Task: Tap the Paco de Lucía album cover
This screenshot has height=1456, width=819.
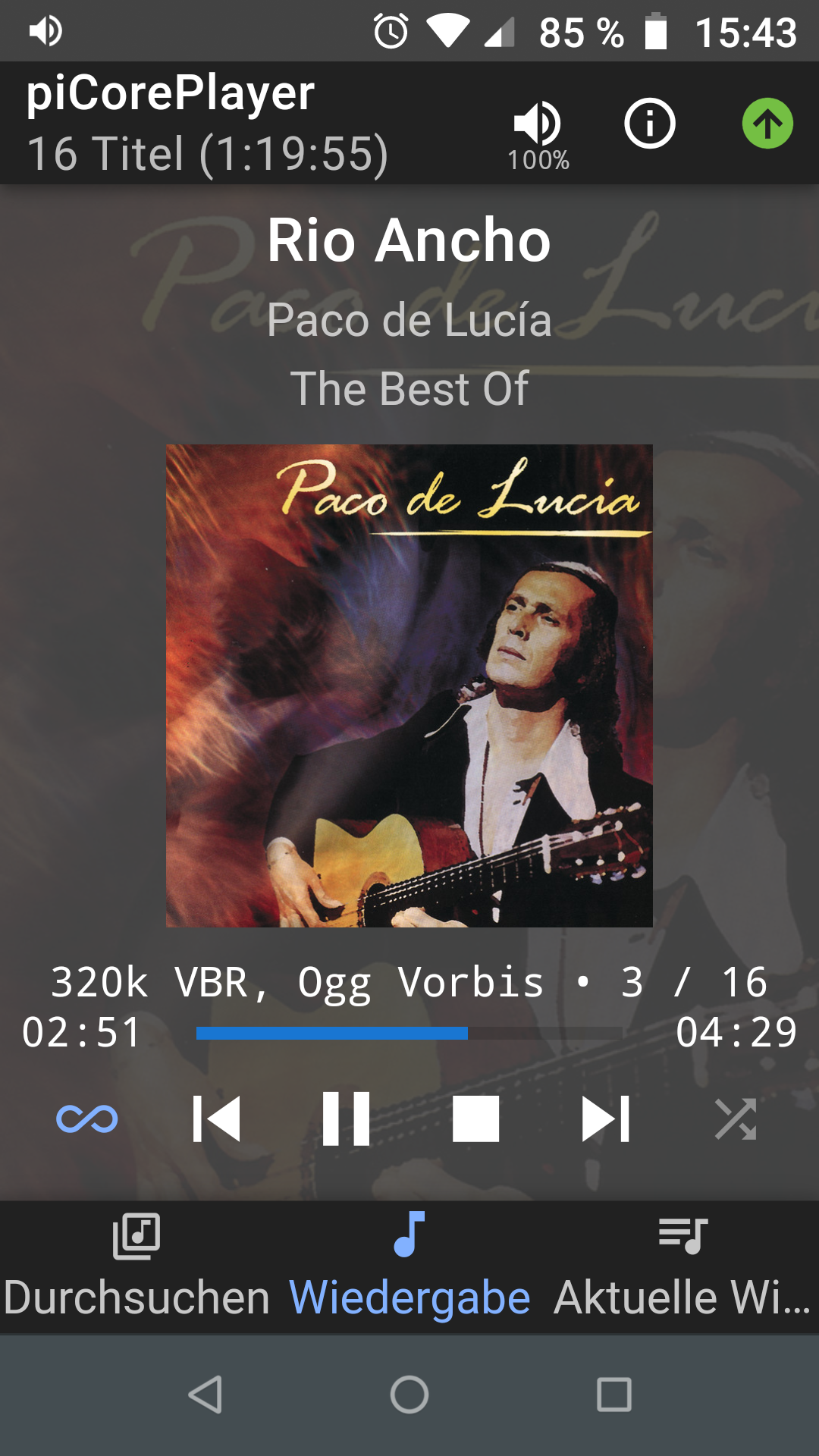Action: [409, 686]
